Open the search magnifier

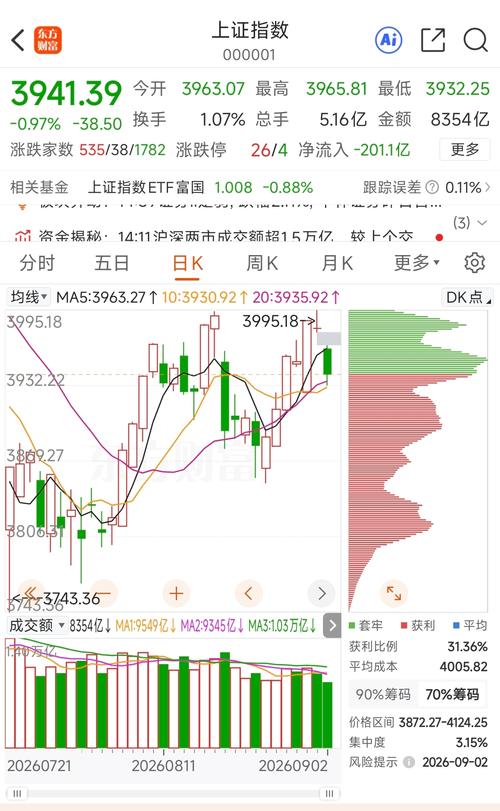(475, 40)
